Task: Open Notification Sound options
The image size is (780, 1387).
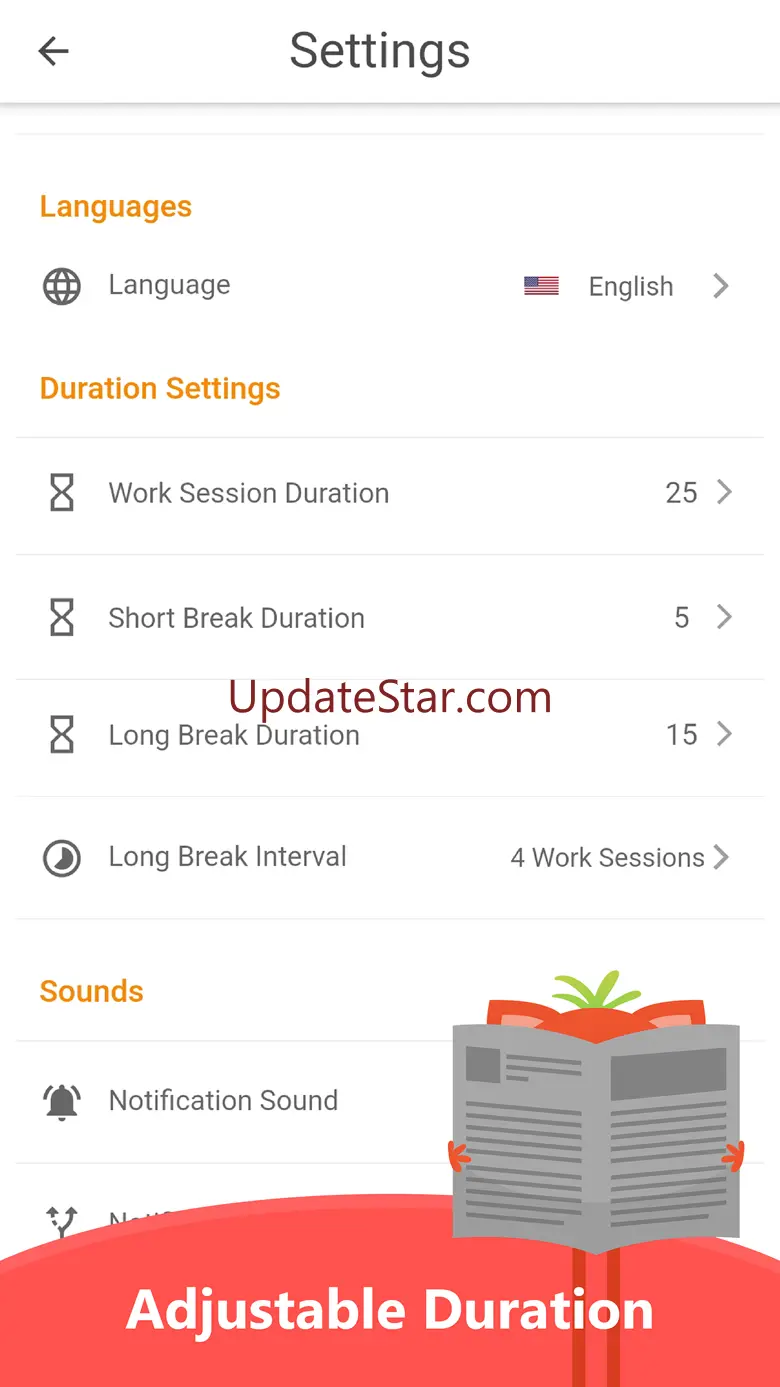Action: pyautogui.click(x=224, y=1101)
